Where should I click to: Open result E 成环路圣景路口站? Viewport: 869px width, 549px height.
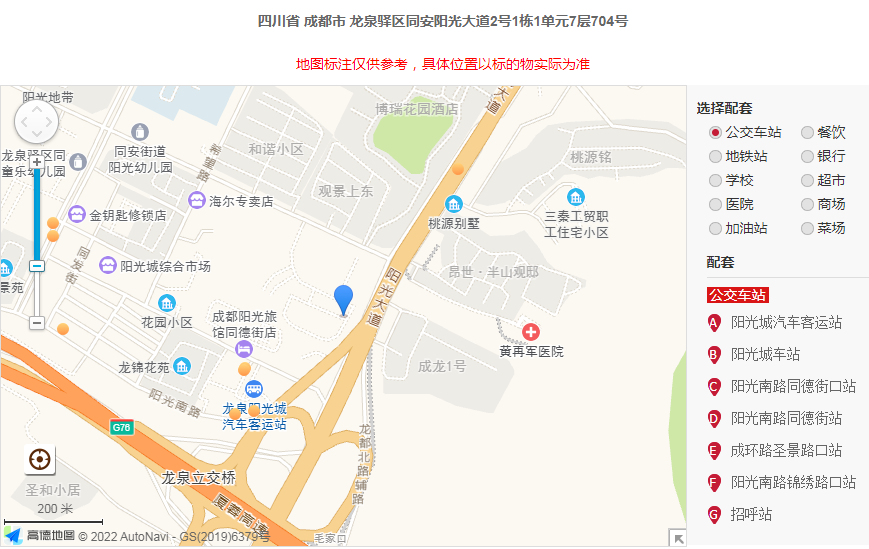point(786,450)
